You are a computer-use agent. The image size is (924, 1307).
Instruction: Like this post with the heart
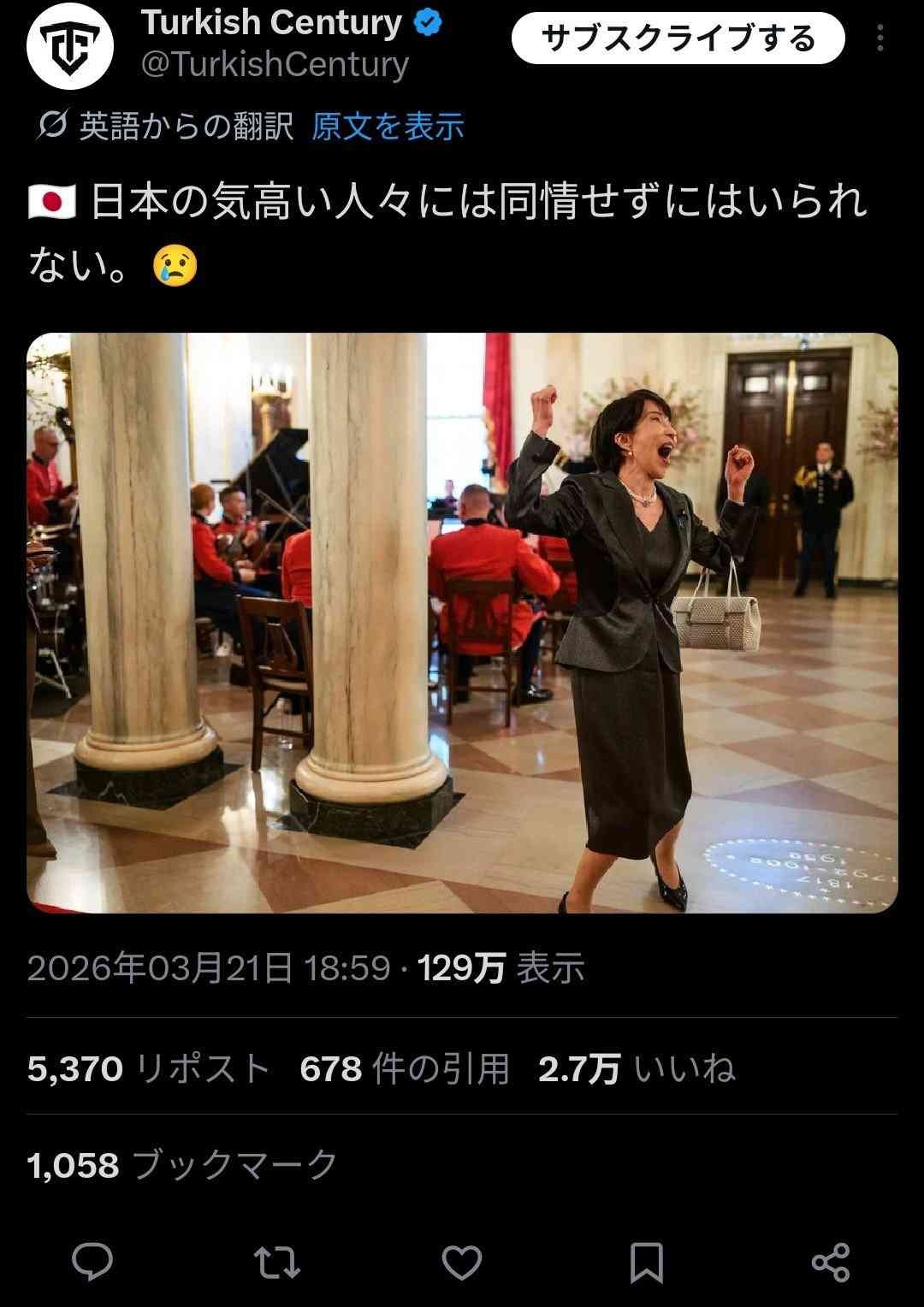click(x=462, y=1262)
